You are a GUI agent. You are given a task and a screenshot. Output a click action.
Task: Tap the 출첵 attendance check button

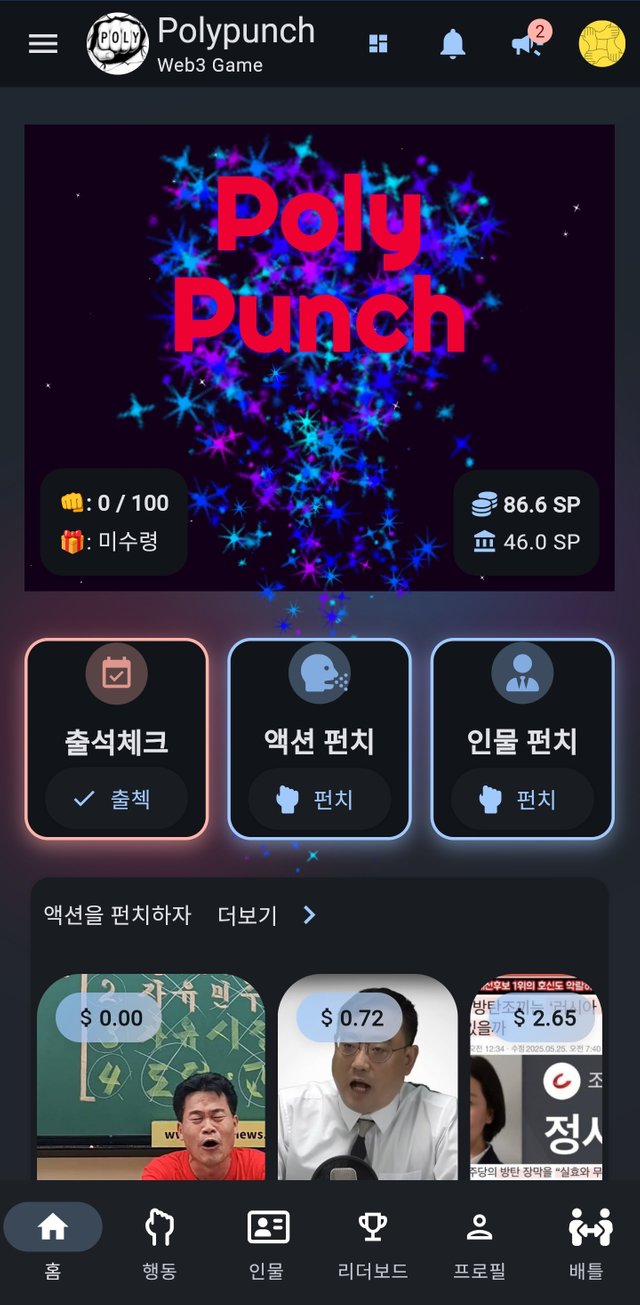pyautogui.click(x=116, y=799)
